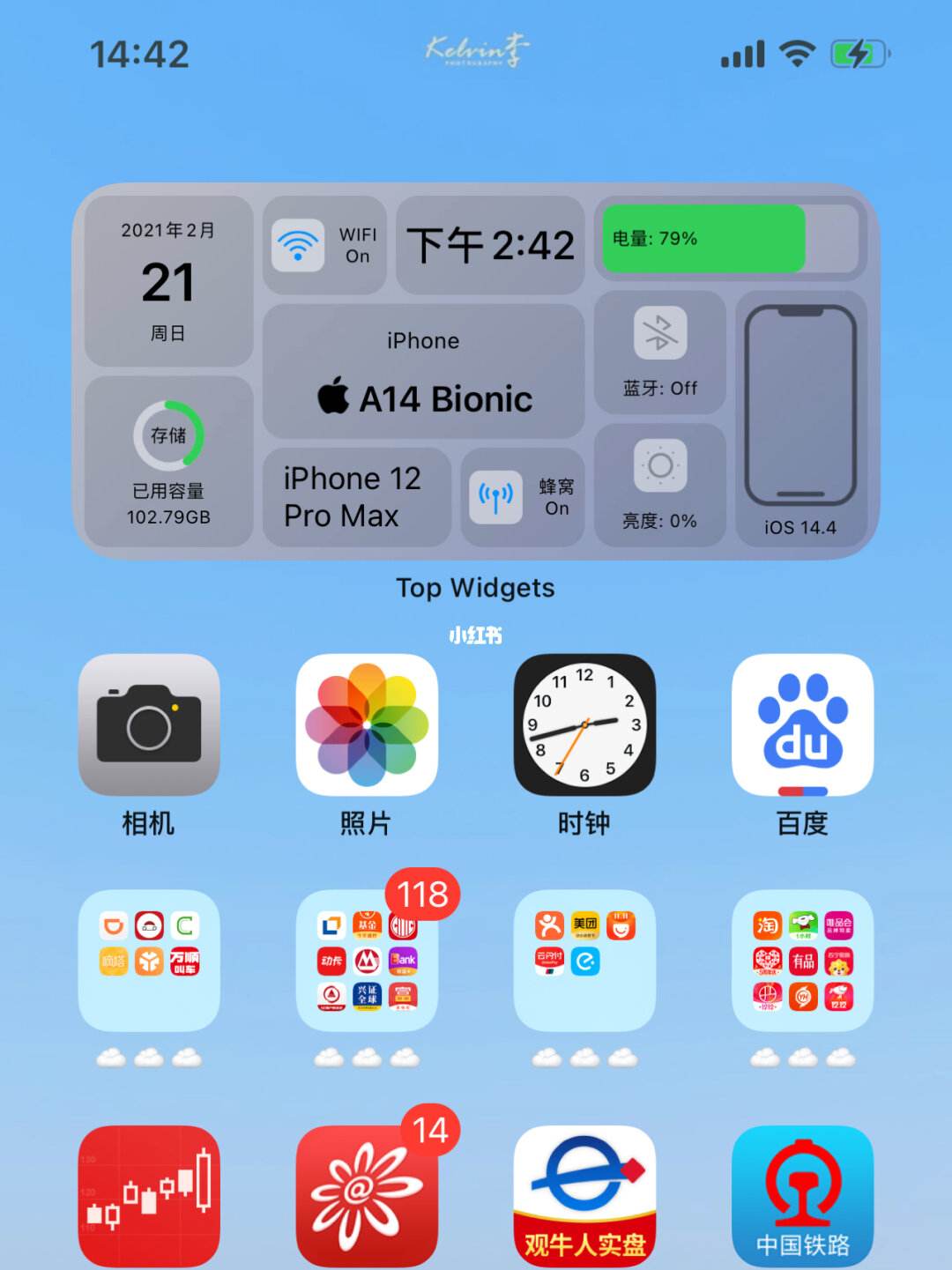The image size is (952, 1270).
Task: Launch the China Railway app (中国铁路)
Action: pyautogui.click(x=802, y=1194)
